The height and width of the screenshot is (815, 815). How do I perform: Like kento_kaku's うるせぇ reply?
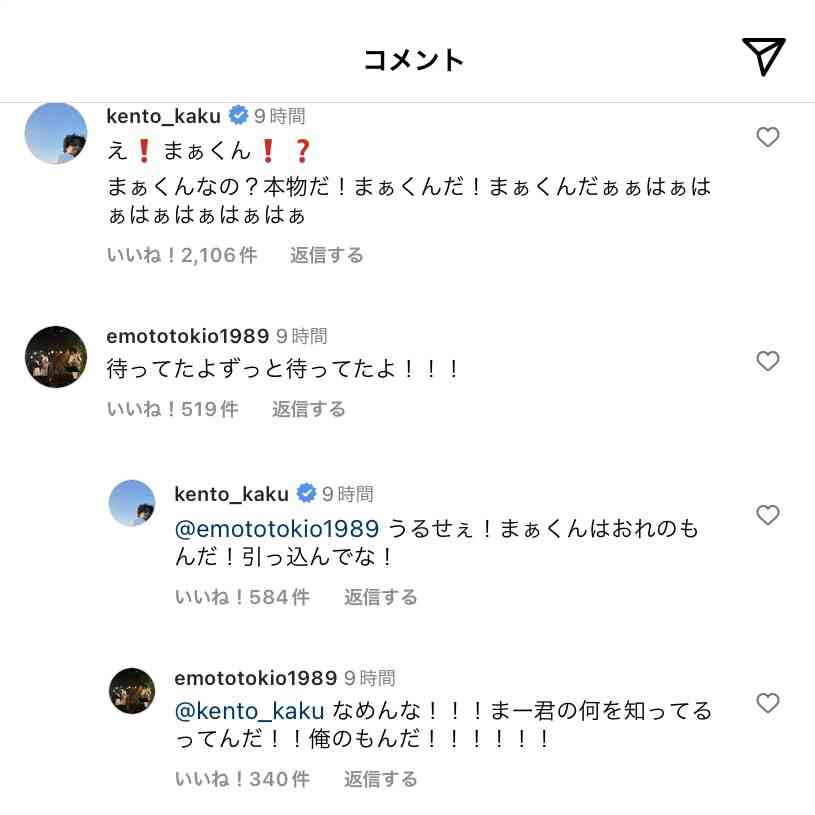pyautogui.click(x=767, y=515)
